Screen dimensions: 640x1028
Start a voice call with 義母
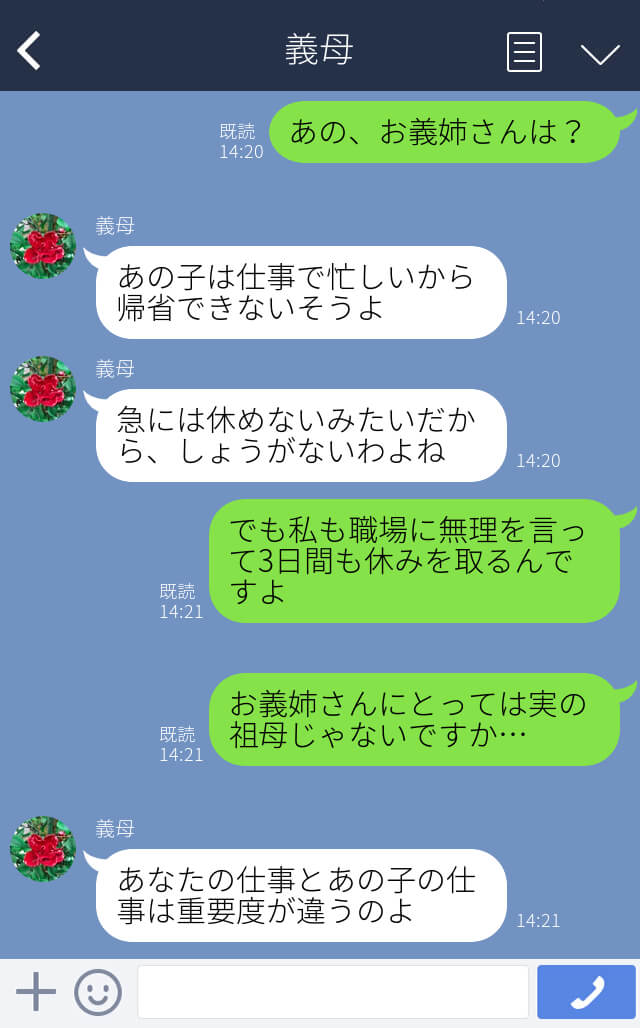pyautogui.click(x=586, y=992)
